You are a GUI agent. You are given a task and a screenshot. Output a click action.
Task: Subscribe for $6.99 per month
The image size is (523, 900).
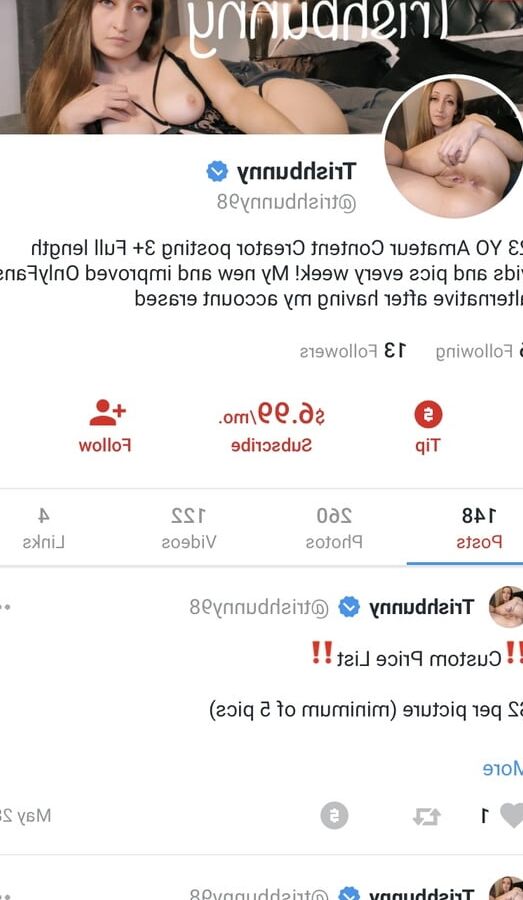point(272,426)
